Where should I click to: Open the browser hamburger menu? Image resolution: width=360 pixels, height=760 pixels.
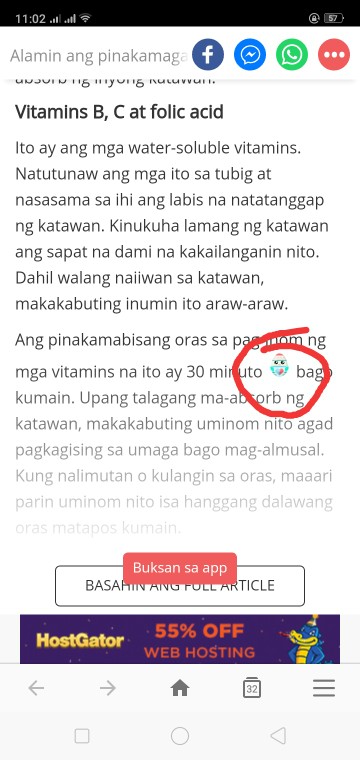[324, 688]
